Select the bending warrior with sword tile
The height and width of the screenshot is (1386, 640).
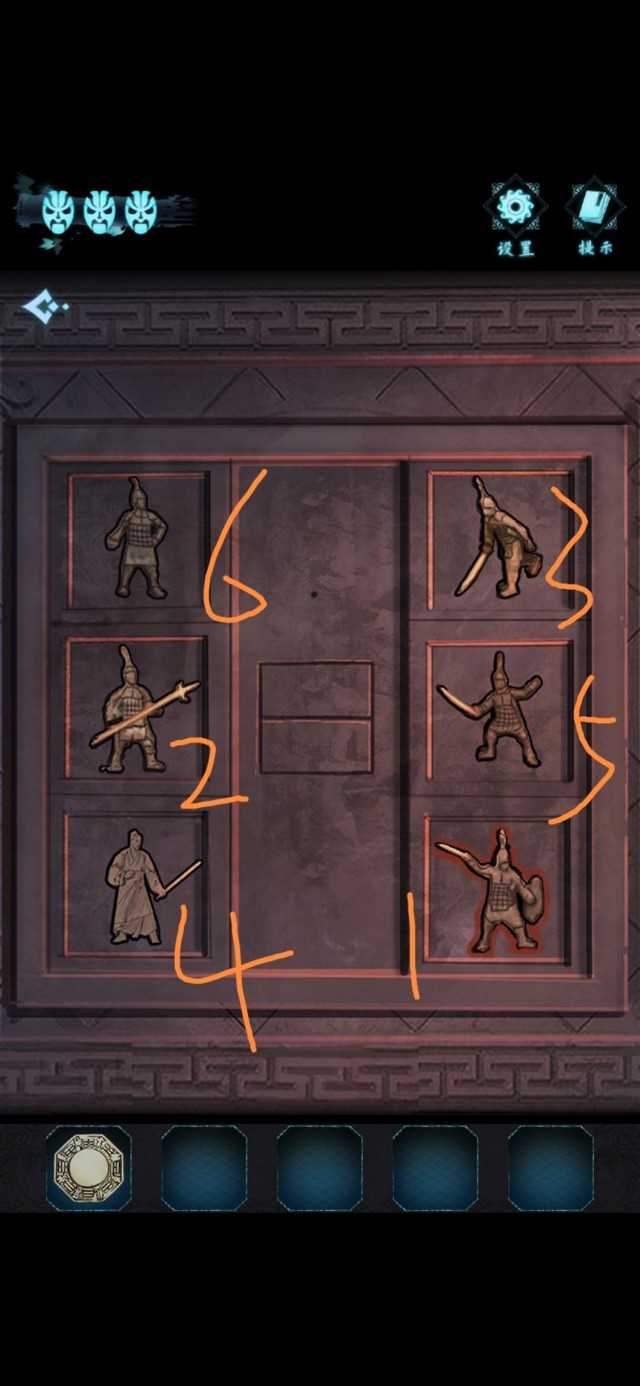(498, 541)
